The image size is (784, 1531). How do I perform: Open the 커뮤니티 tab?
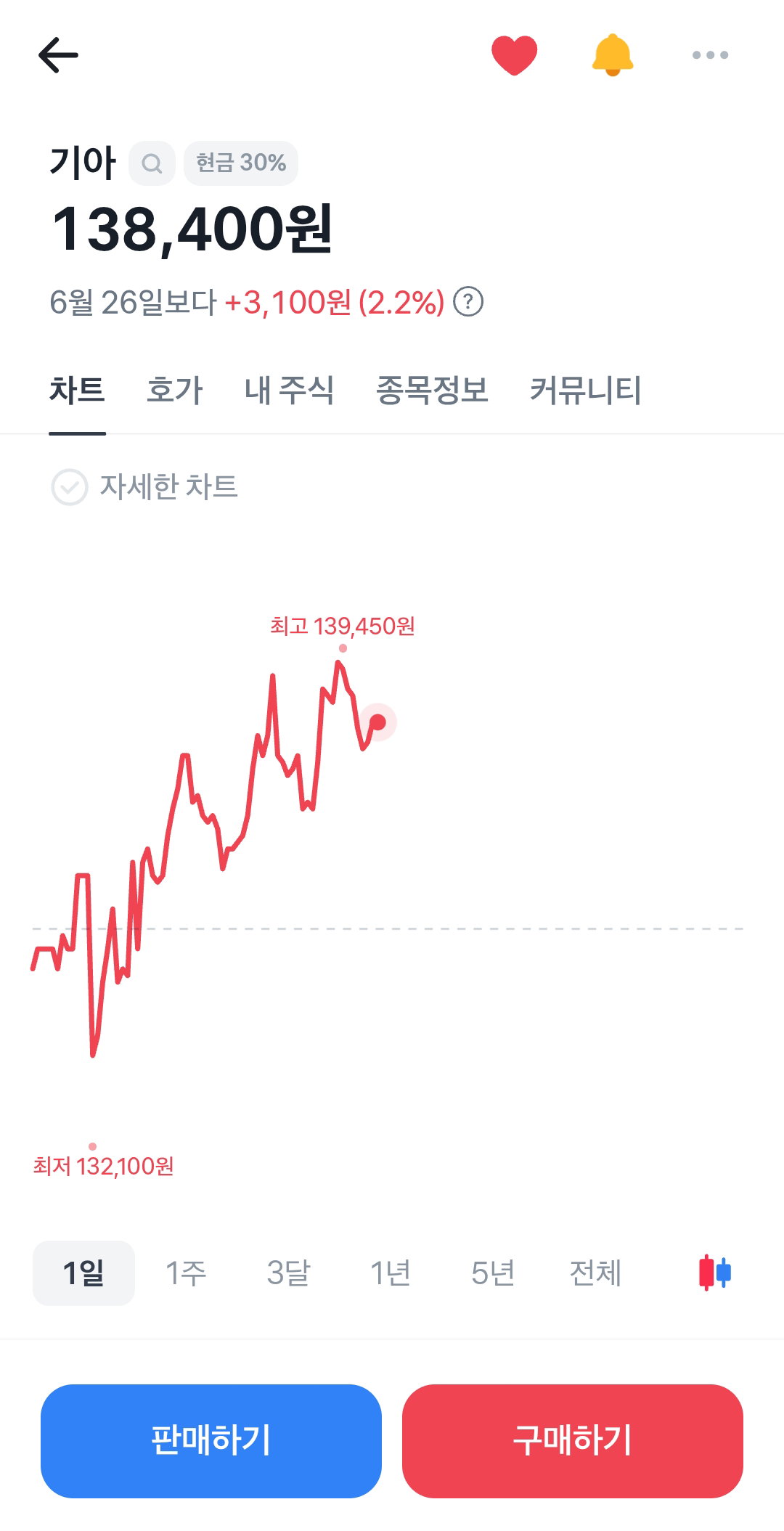[x=585, y=391]
